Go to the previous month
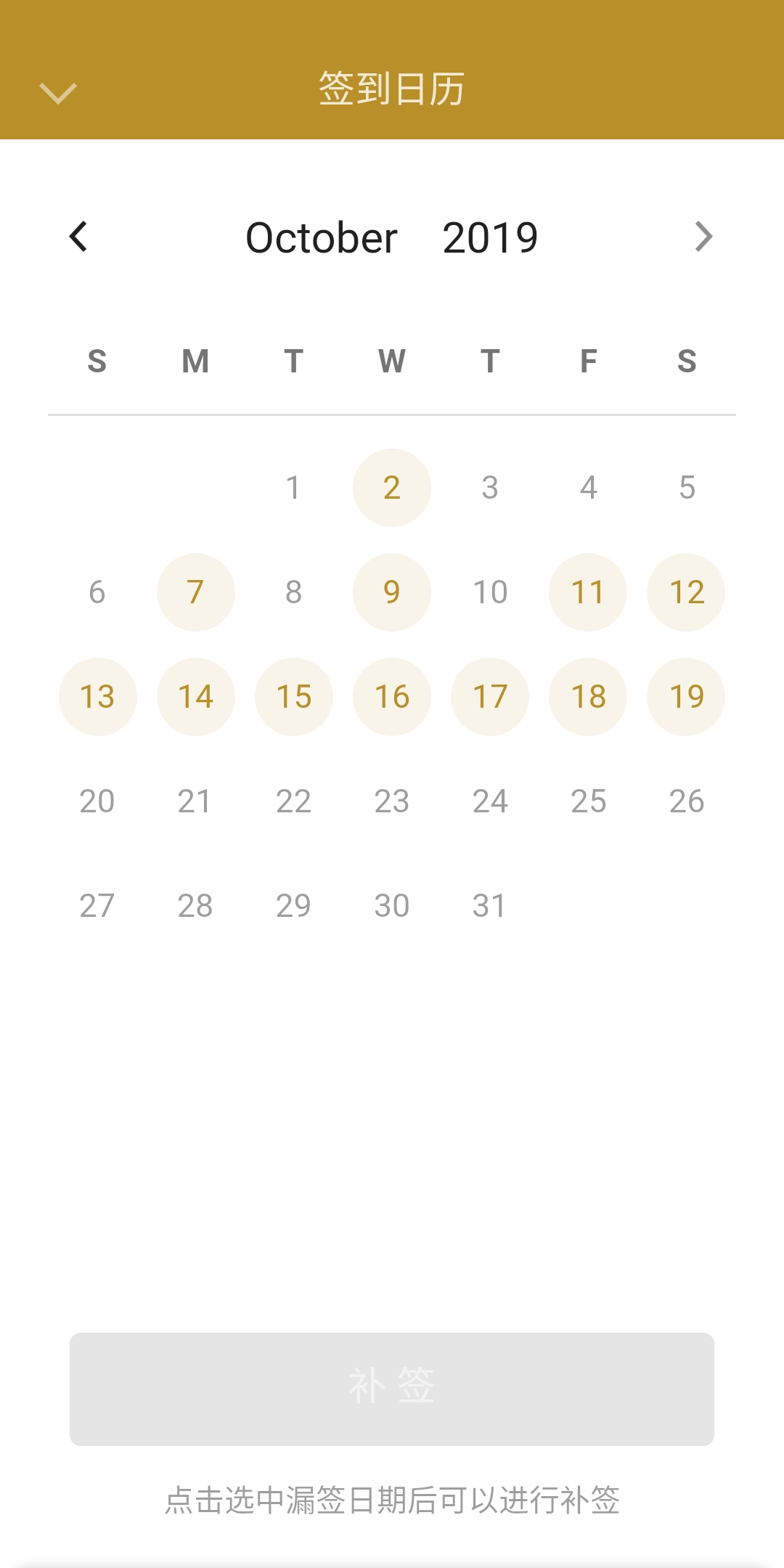This screenshot has height=1568, width=784. (x=78, y=237)
